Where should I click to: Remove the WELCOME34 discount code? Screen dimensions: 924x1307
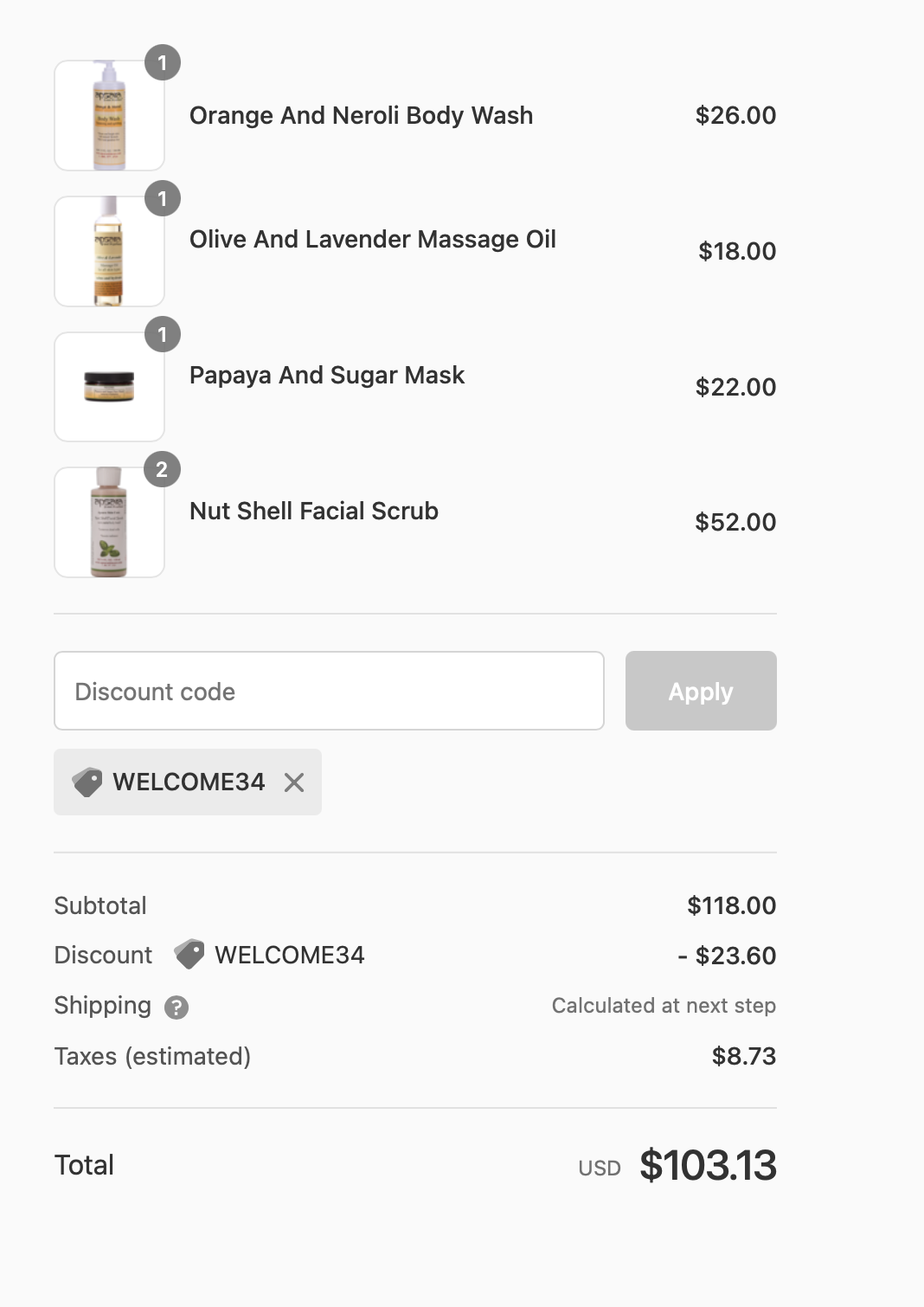coord(294,782)
